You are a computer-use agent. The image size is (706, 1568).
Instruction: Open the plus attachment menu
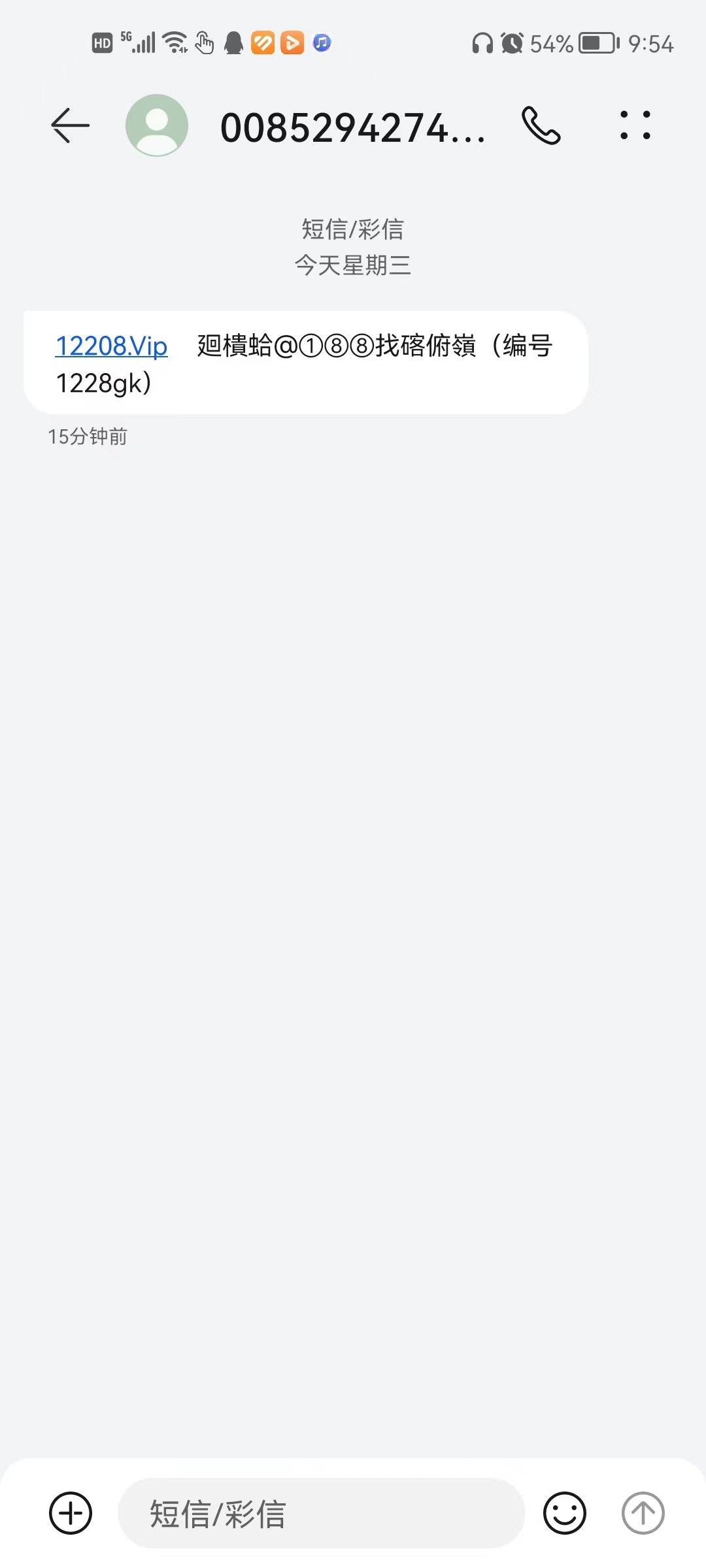click(71, 1513)
